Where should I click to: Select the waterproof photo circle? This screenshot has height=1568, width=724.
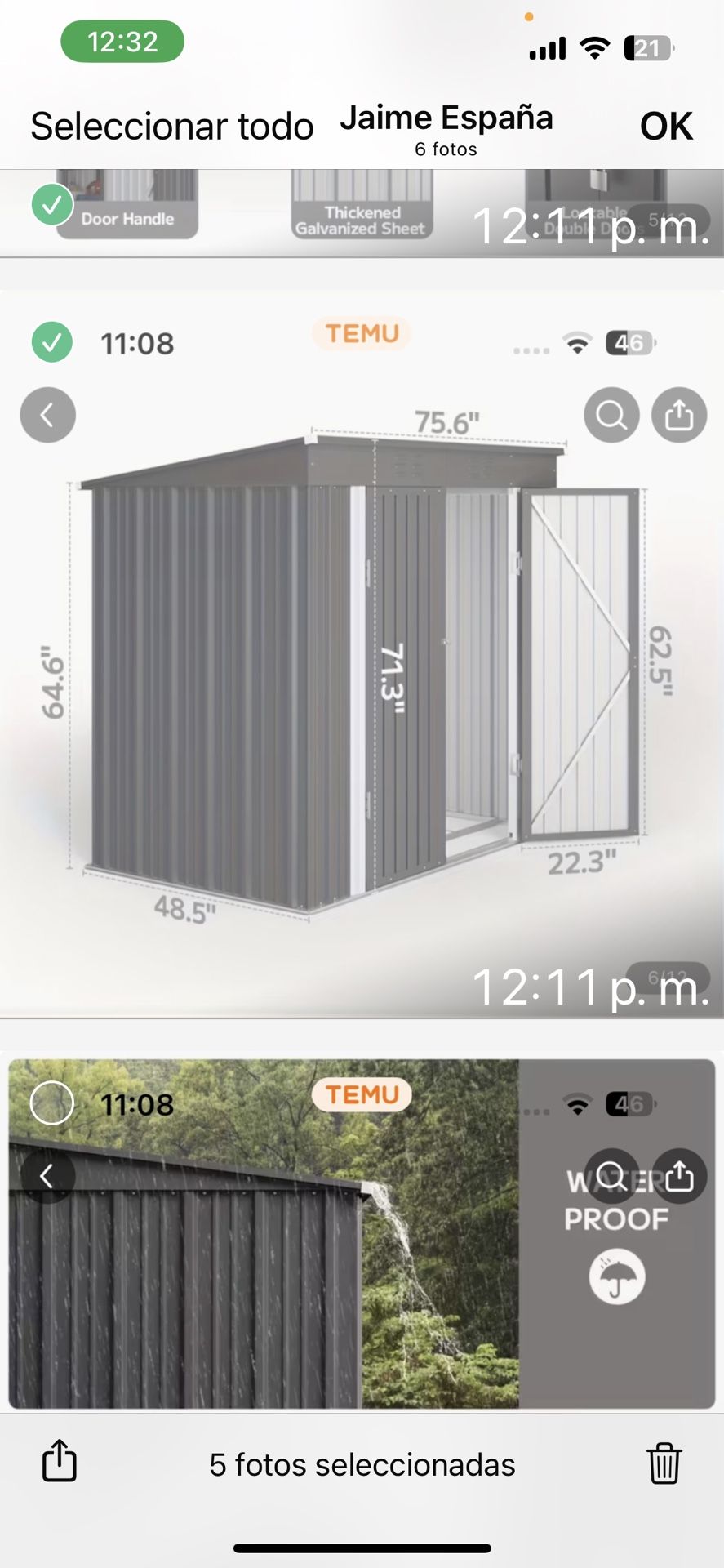51,1101
